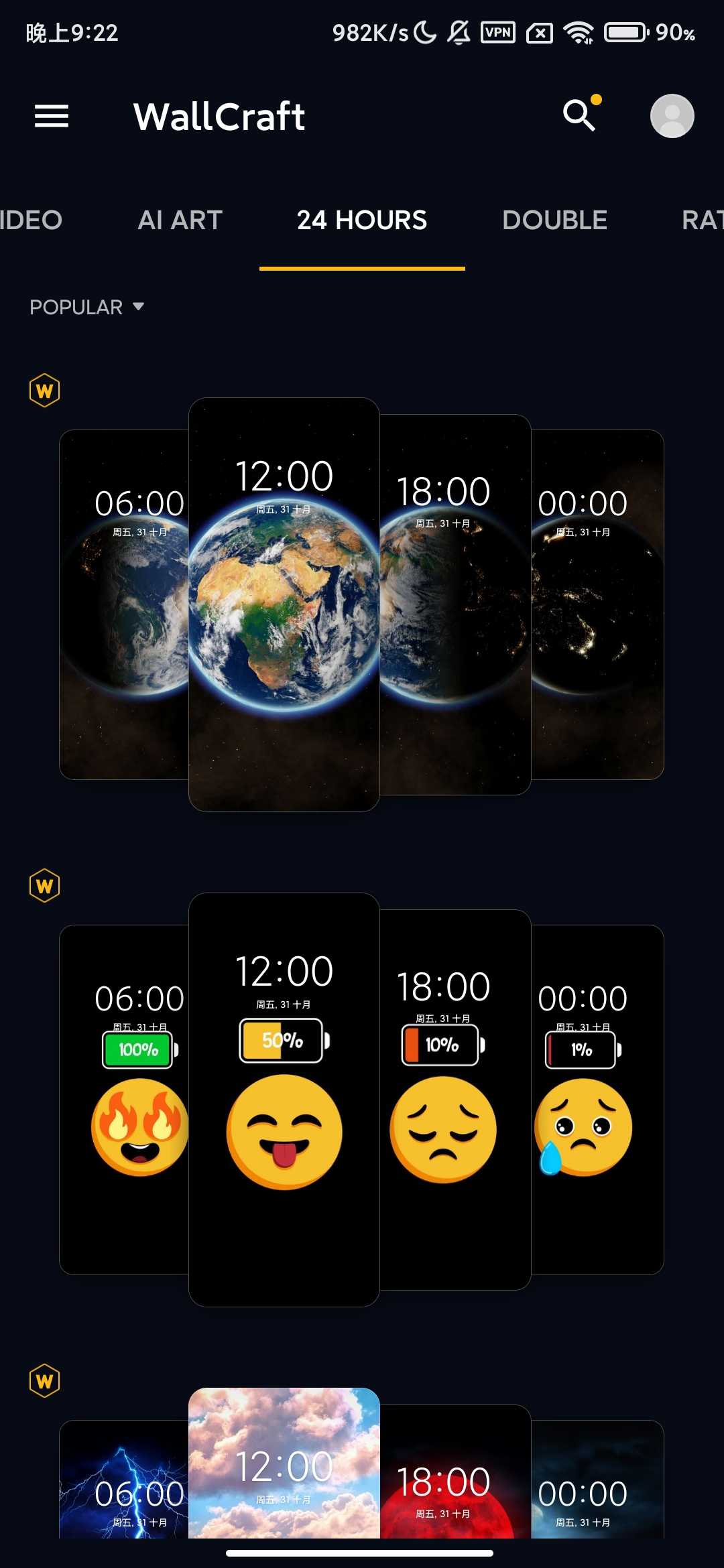
Task: Open the search icon
Action: pyautogui.click(x=579, y=115)
